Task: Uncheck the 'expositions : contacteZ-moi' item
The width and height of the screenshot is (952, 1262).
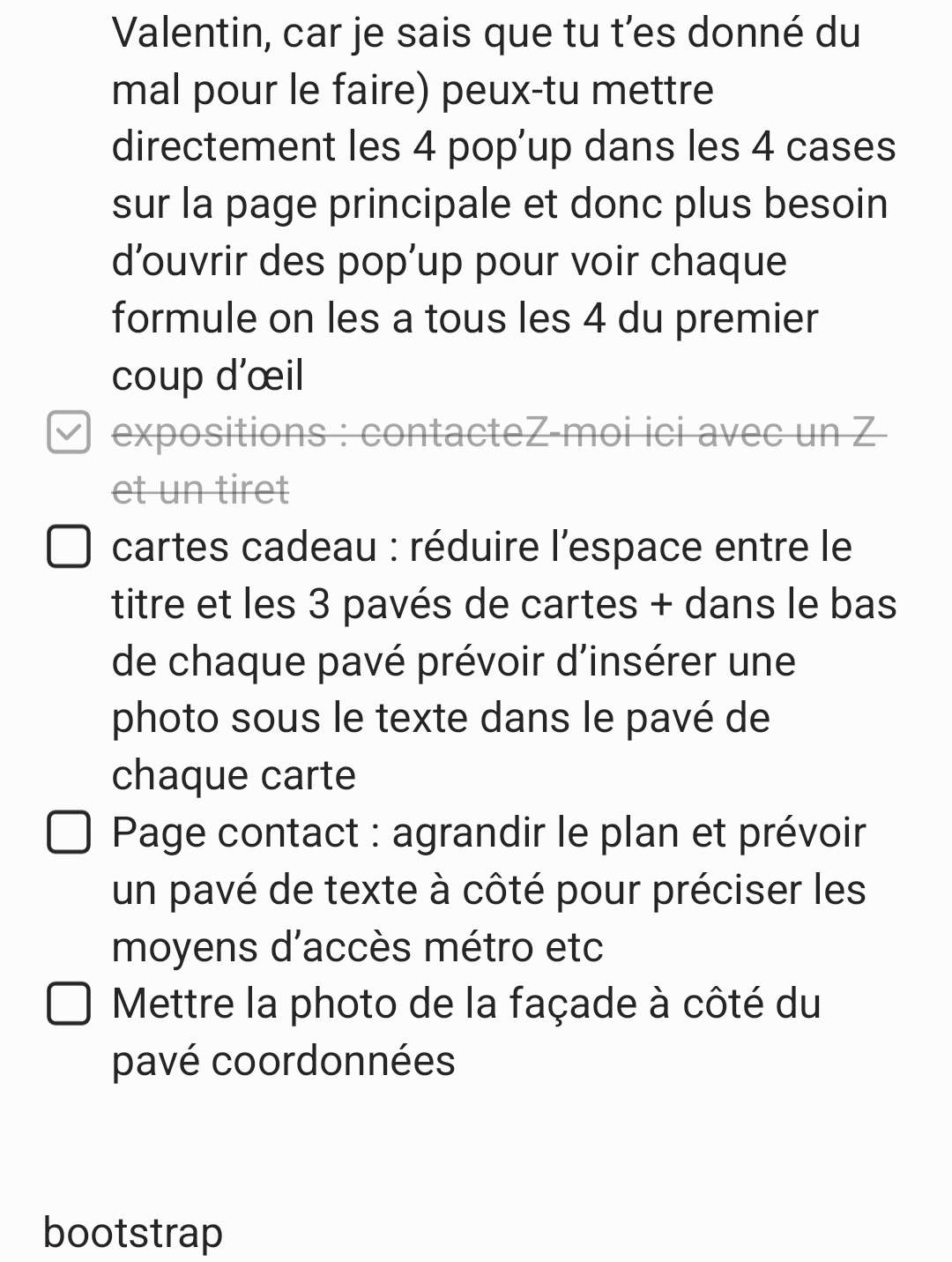Action: [69, 431]
